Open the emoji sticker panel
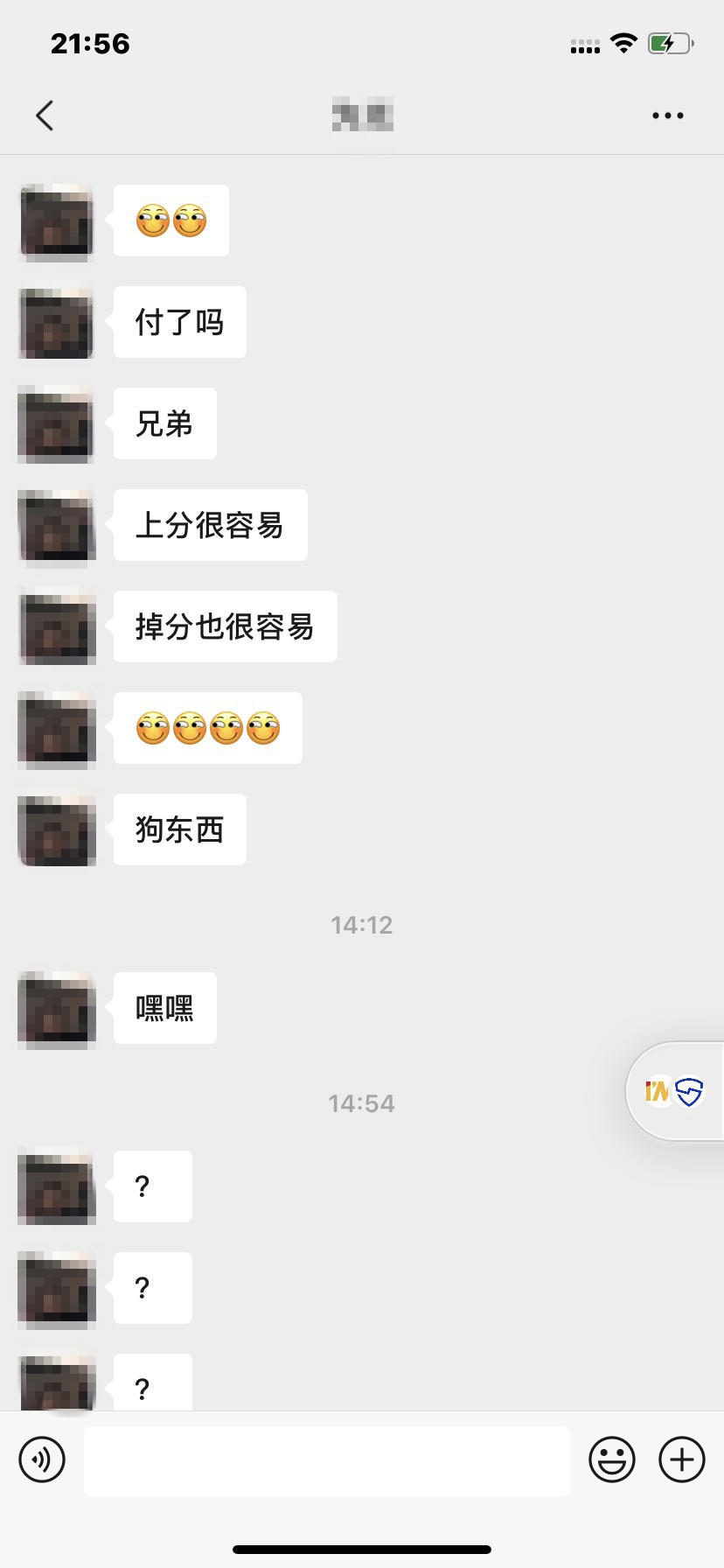Screen dimensions: 724x1568 pos(611,1459)
